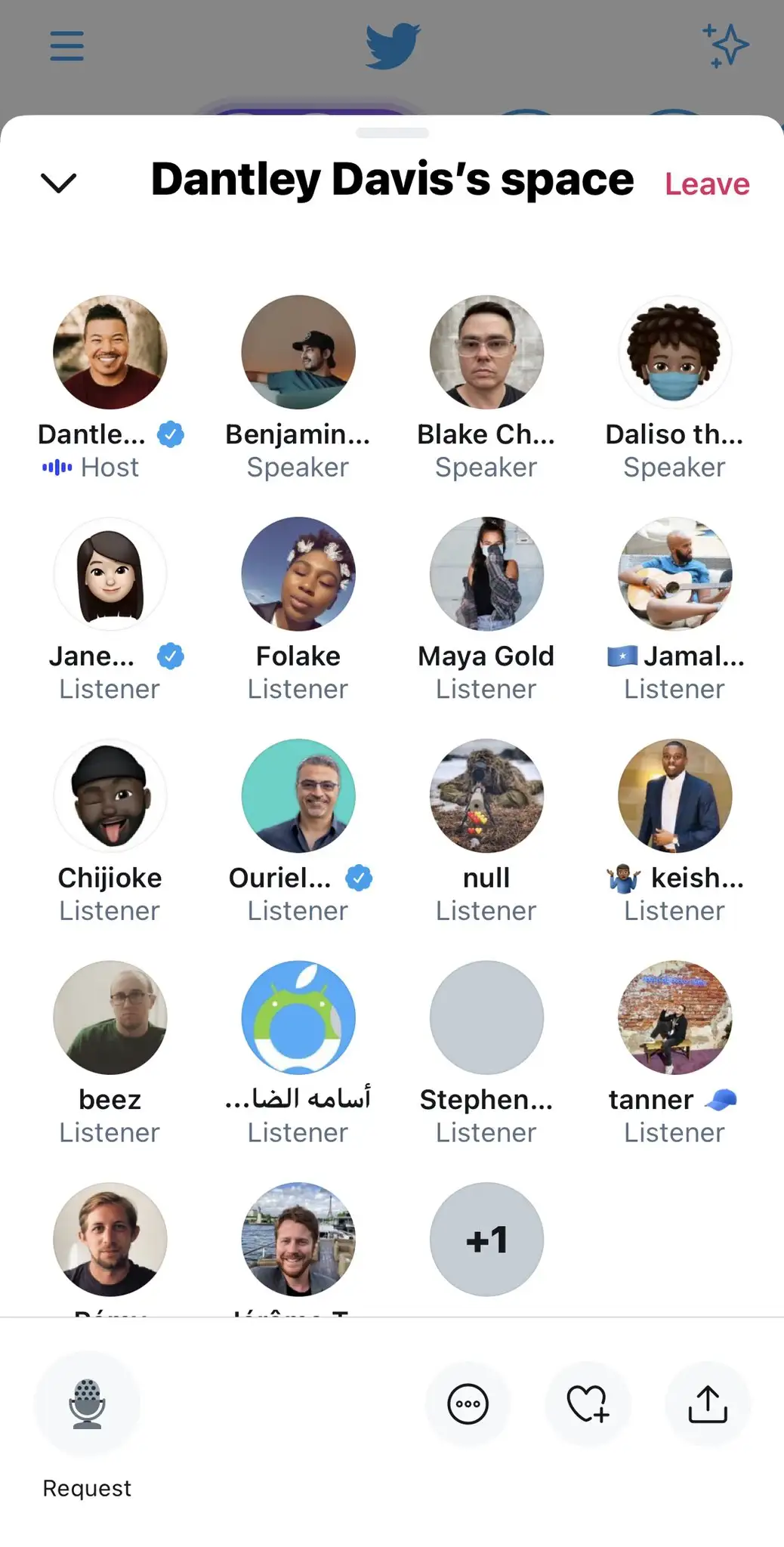Tap listener Folake's avatar

[x=298, y=574]
